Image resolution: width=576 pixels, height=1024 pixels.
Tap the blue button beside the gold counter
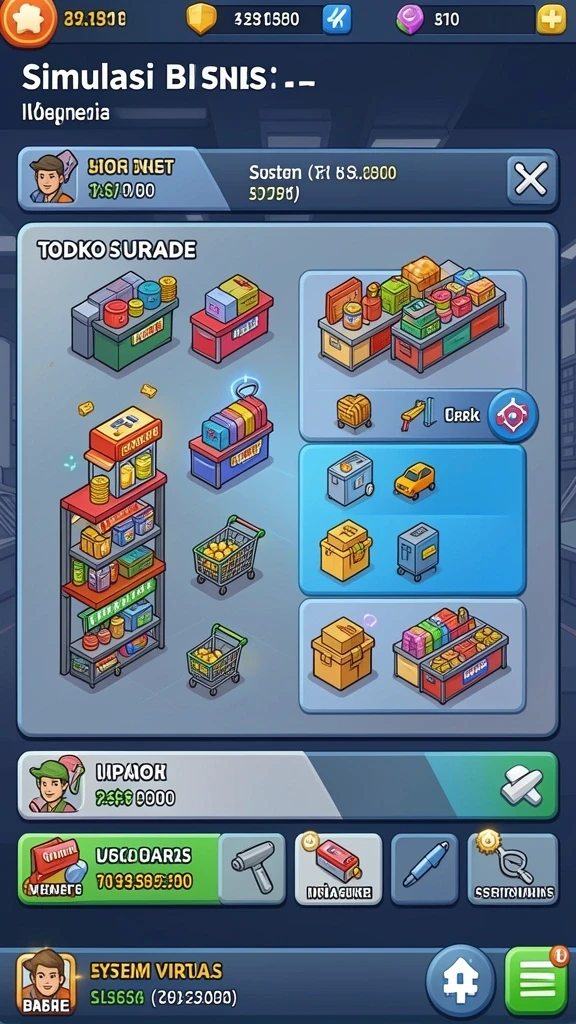coord(337,20)
